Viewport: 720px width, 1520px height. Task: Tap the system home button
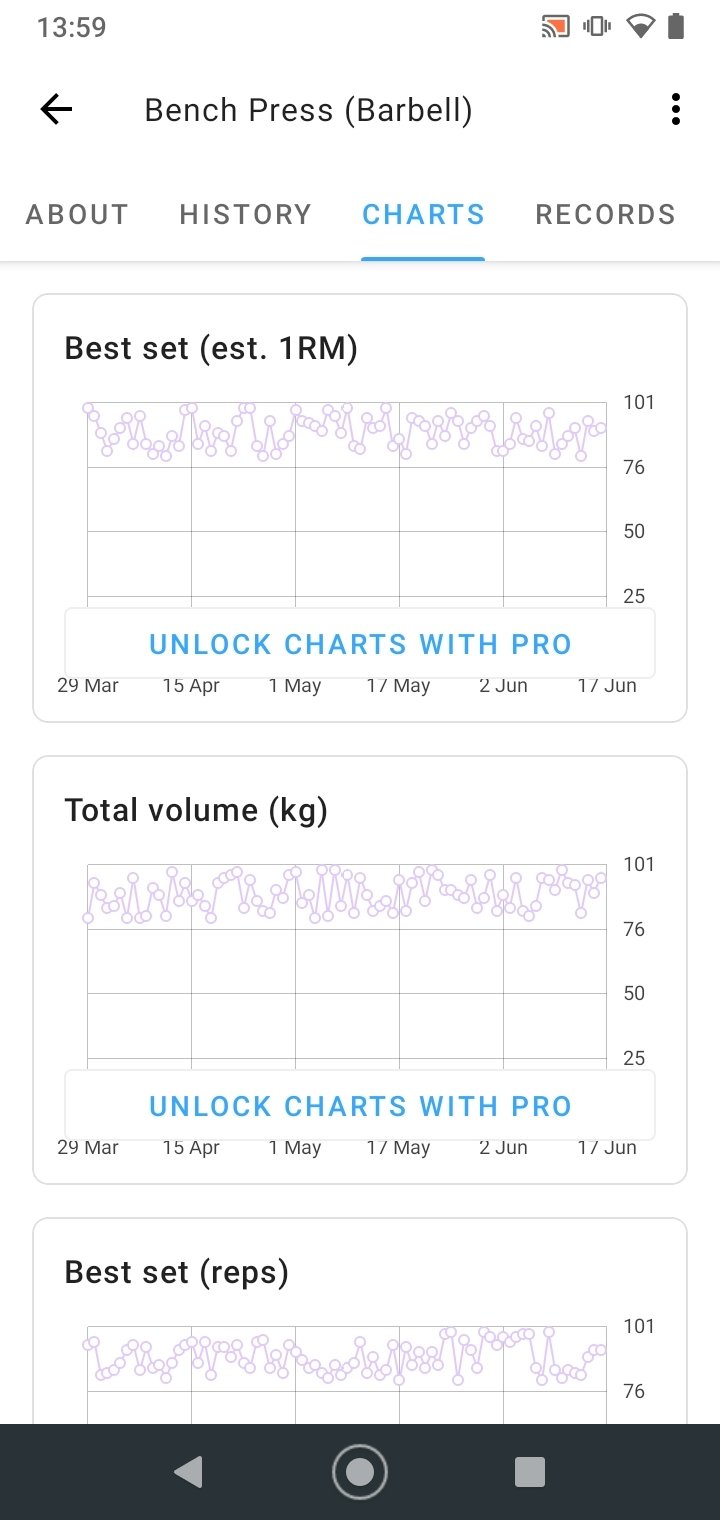[360, 1472]
